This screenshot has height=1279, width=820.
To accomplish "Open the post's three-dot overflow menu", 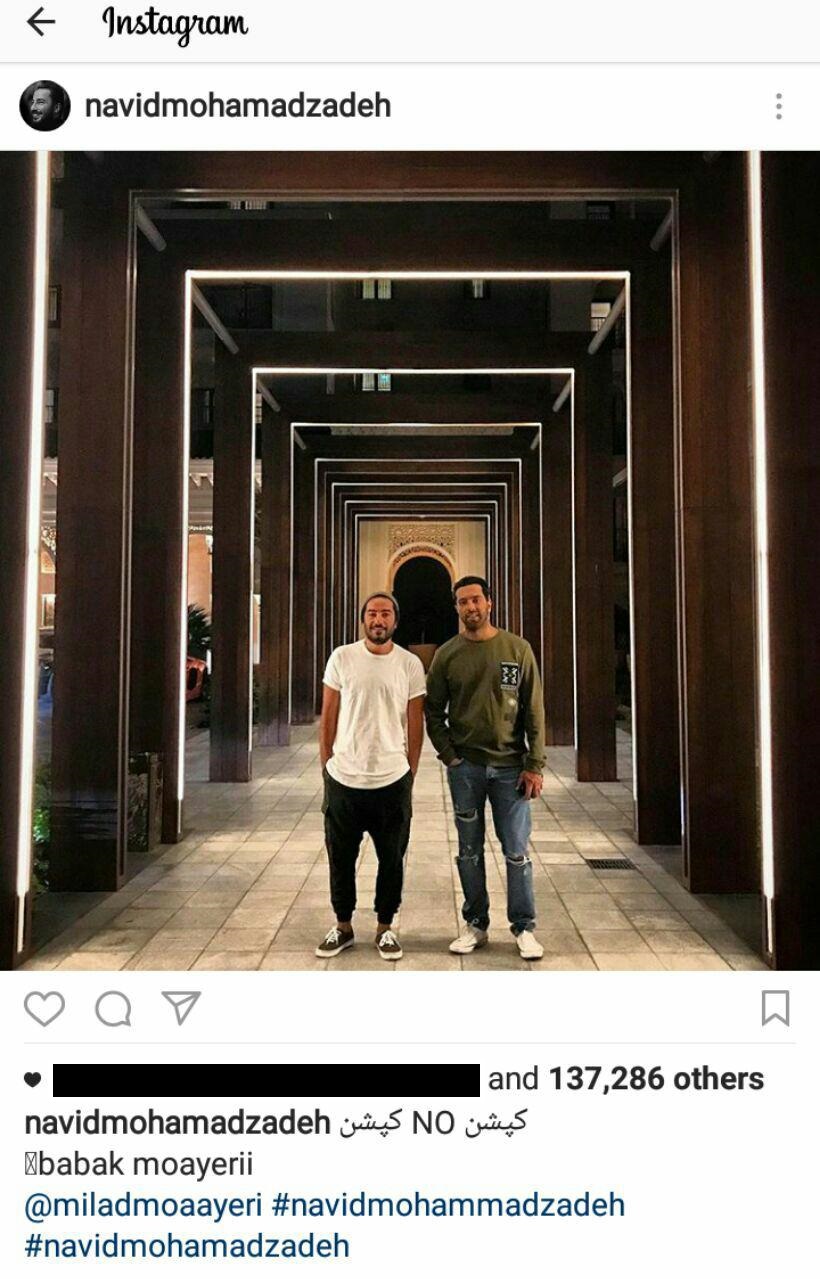I will click(778, 106).
